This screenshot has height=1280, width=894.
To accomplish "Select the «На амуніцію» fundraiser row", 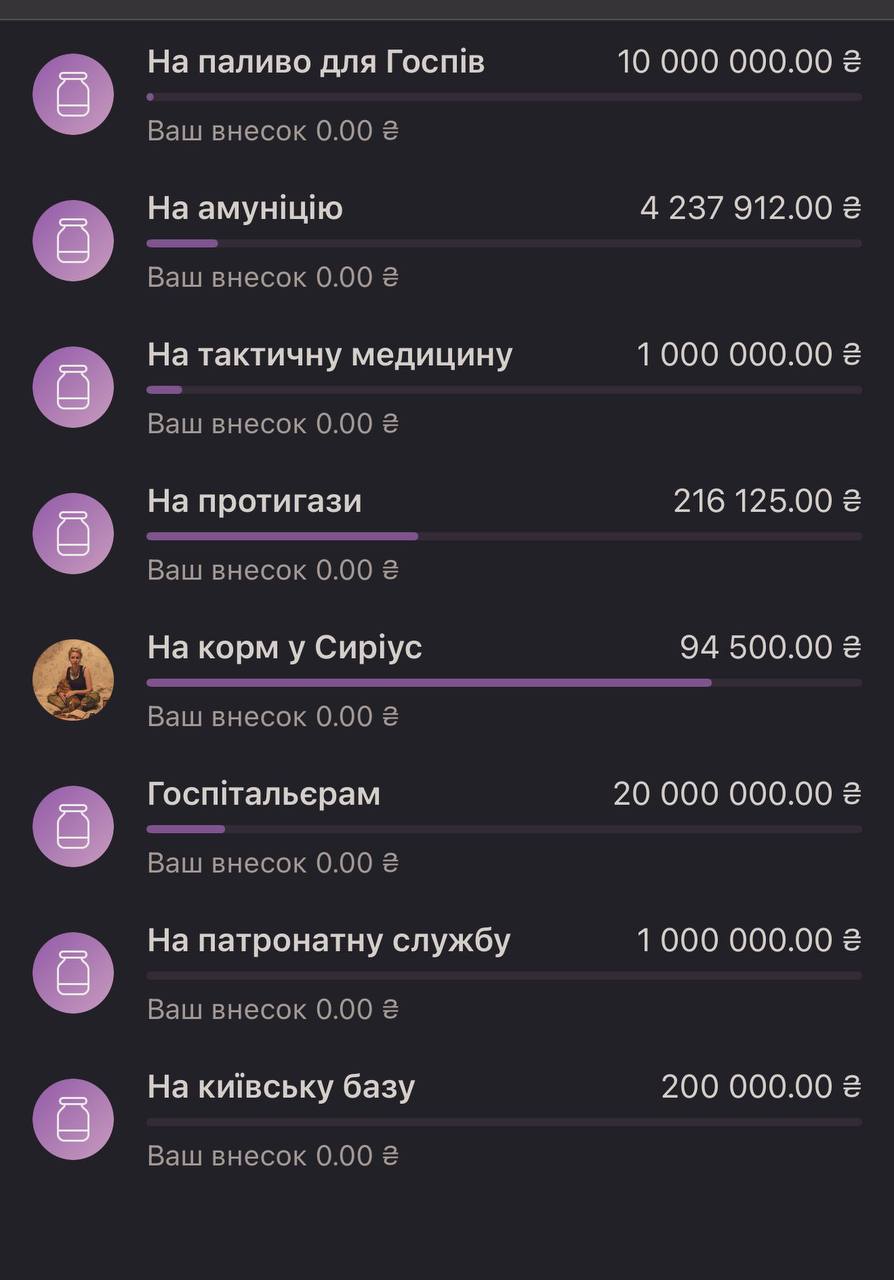I will (245, 209).
